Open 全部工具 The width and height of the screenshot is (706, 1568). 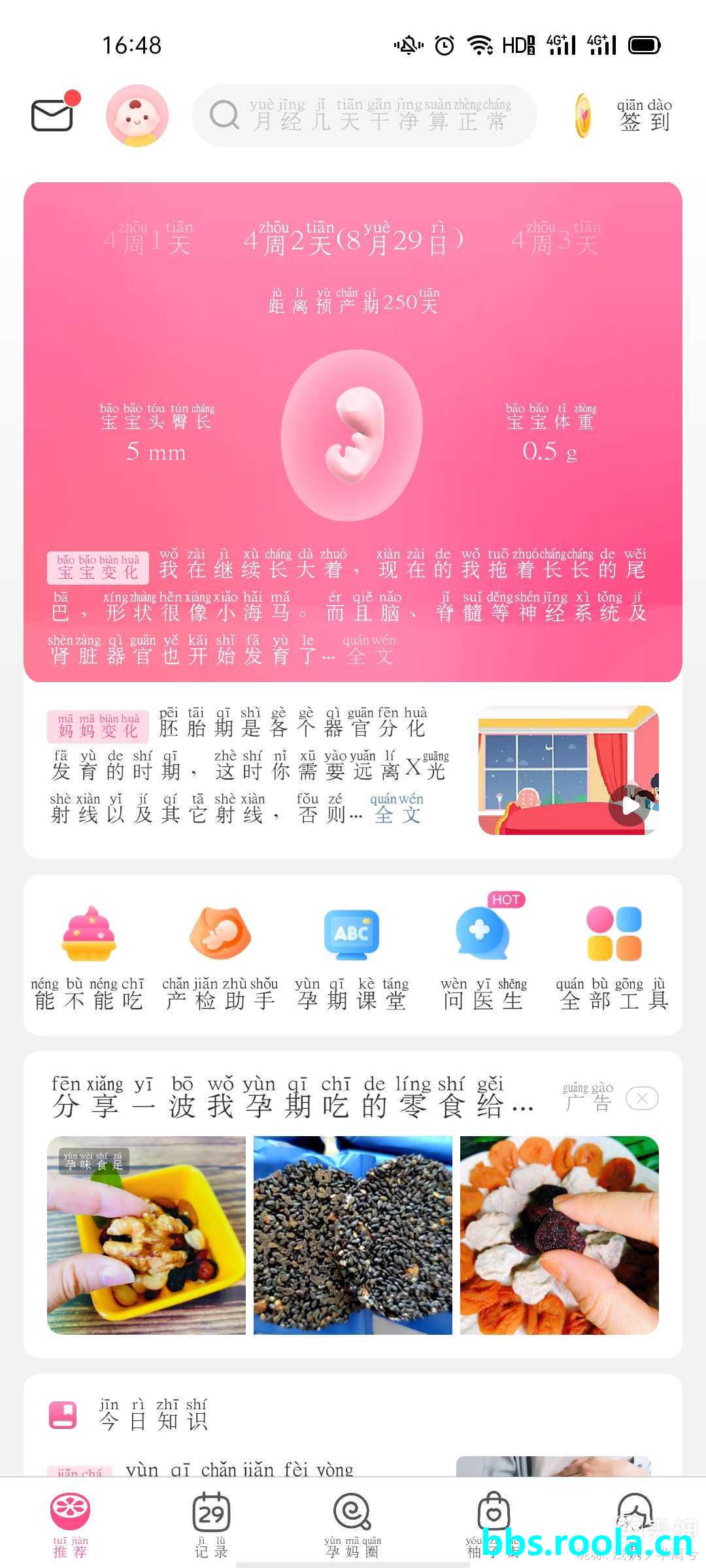pyautogui.click(x=613, y=956)
